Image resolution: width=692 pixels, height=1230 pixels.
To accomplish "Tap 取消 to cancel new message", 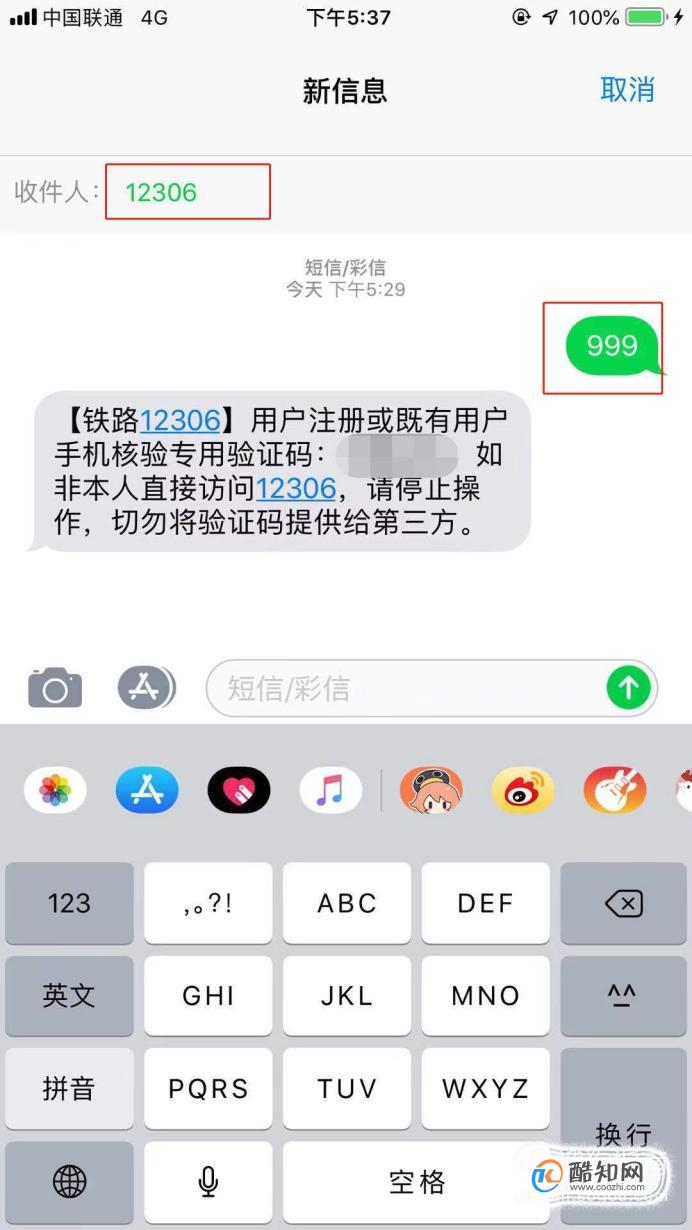I will coord(627,89).
